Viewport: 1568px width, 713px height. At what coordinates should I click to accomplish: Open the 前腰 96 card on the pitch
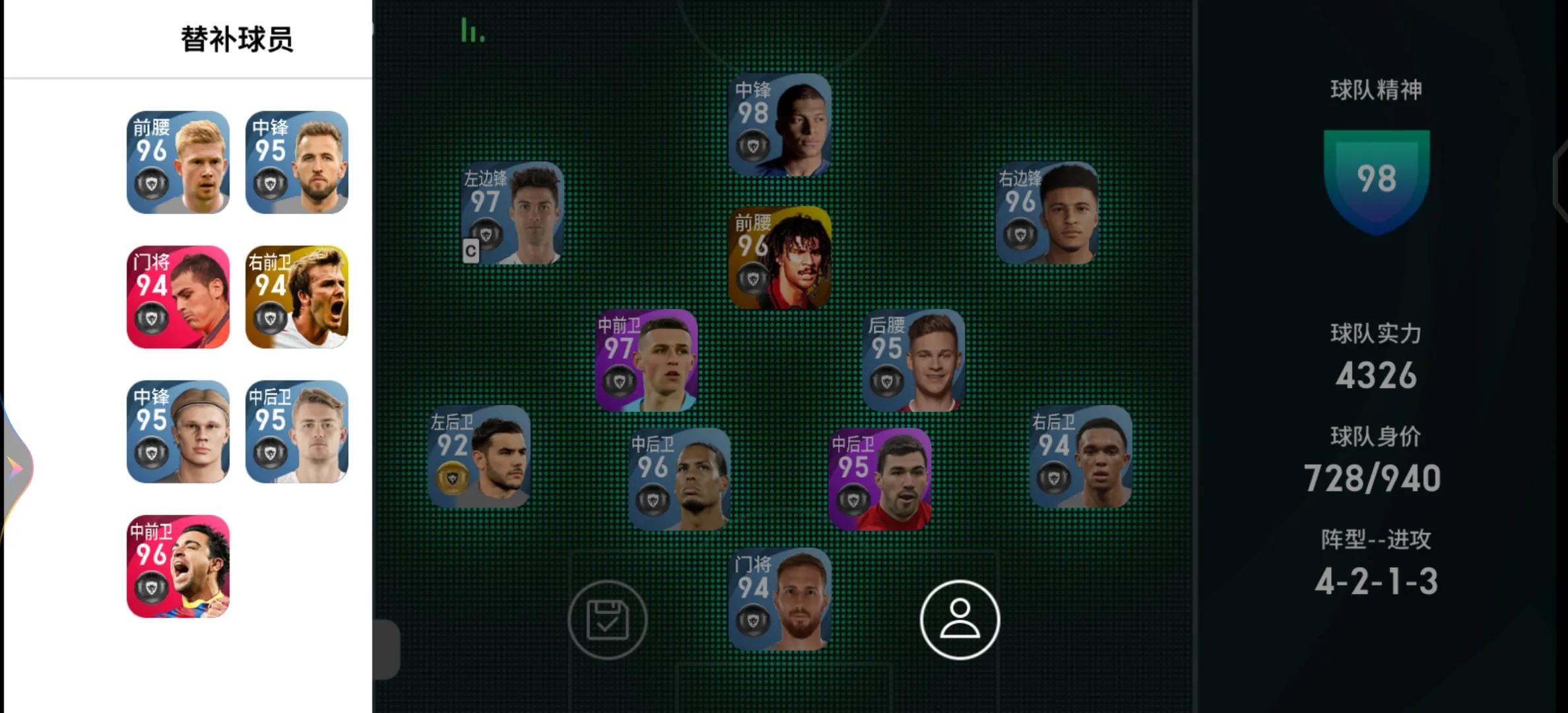pos(779,258)
